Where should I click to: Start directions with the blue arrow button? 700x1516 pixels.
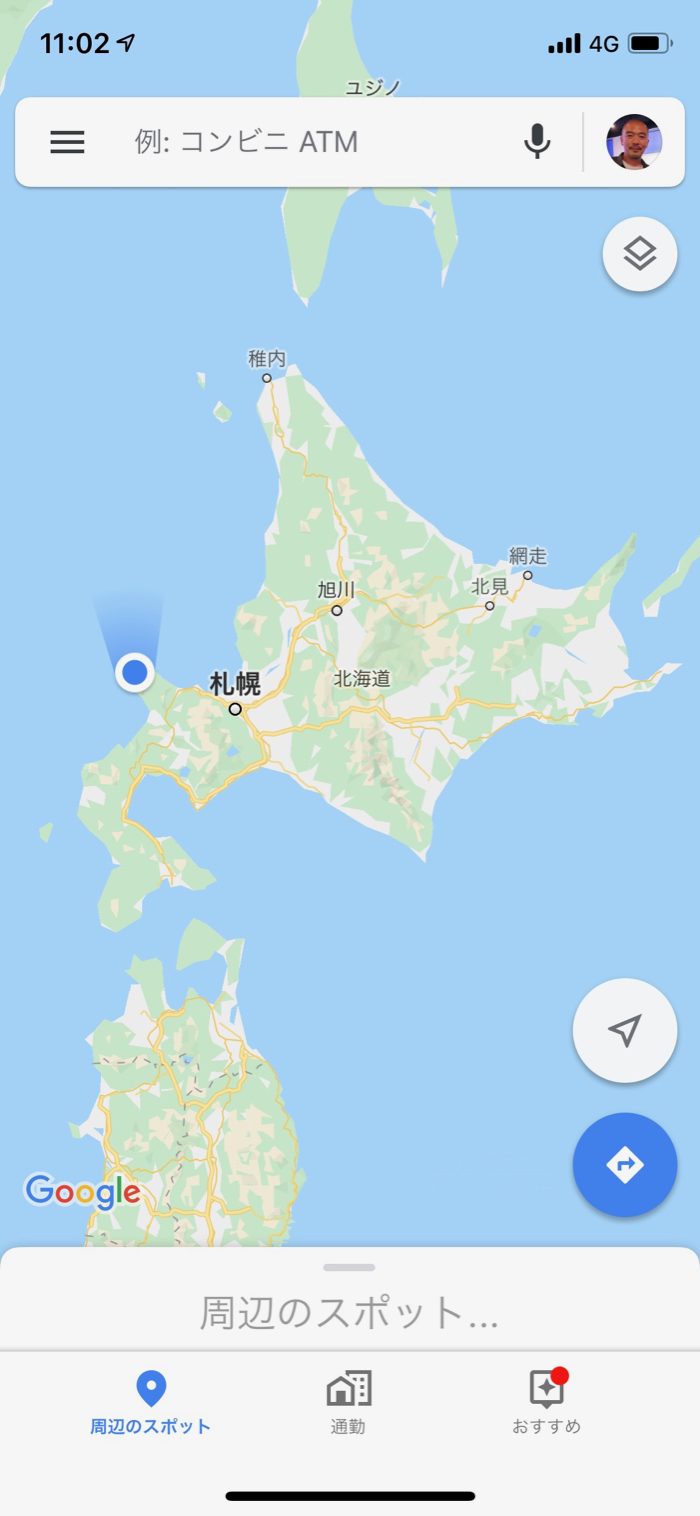[x=625, y=1165]
